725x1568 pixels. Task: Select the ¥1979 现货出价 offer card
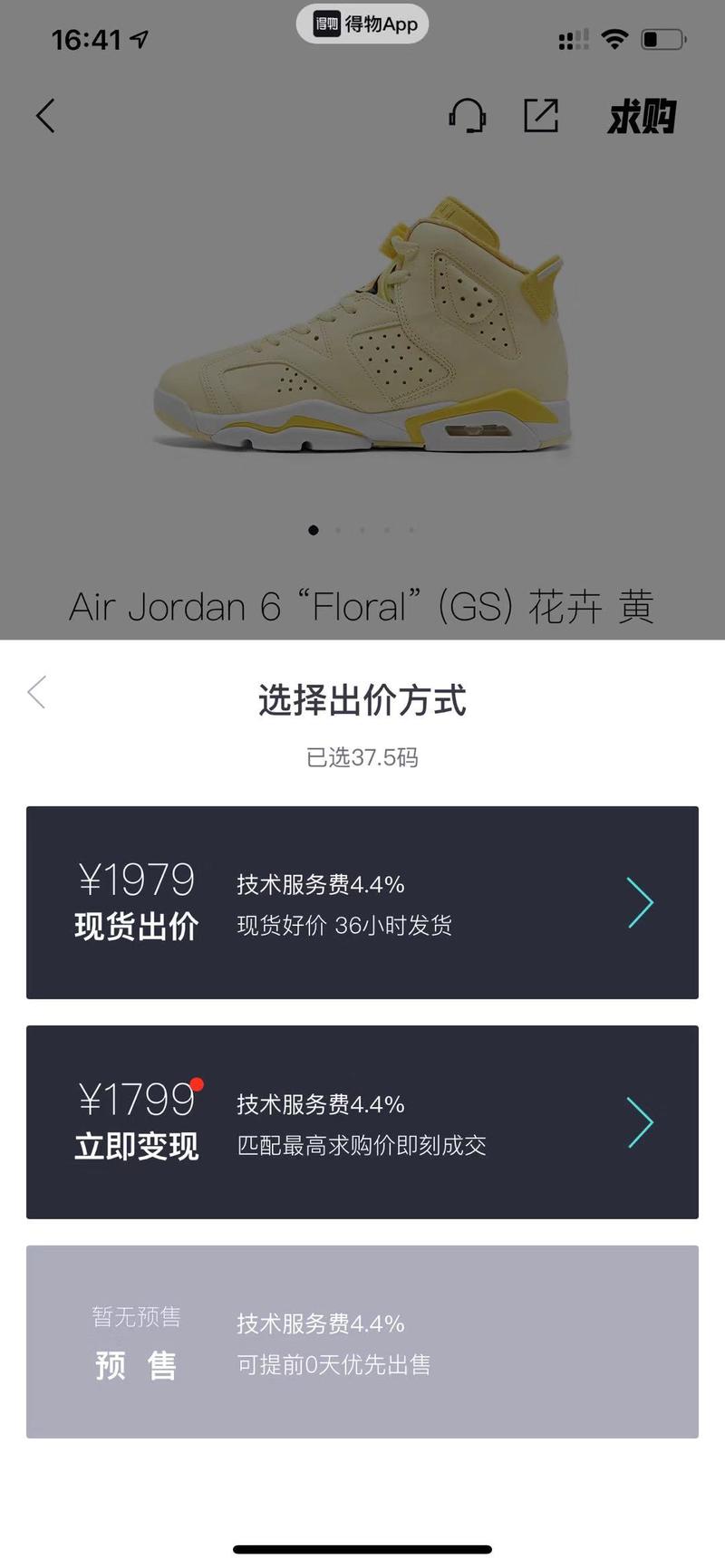tap(362, 900)
